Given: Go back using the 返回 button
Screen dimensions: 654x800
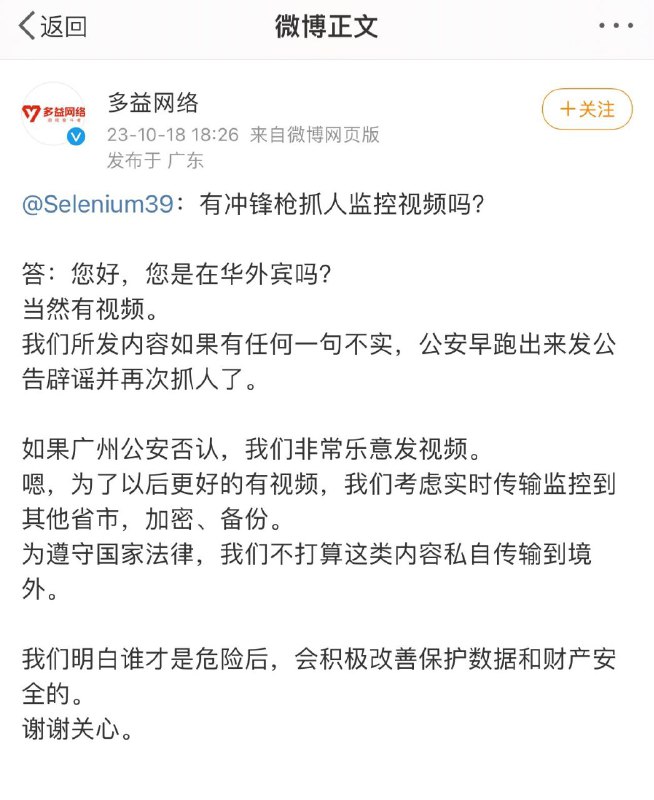Looking at the screenshot, I should coord(52,26).
